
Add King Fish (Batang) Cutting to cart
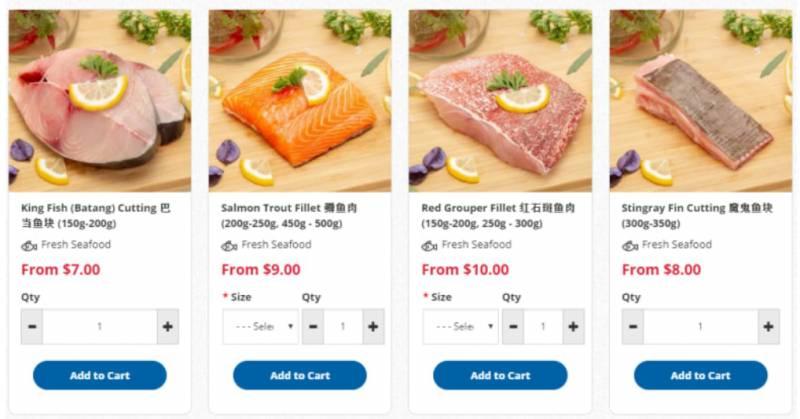[x=100, y=375]
